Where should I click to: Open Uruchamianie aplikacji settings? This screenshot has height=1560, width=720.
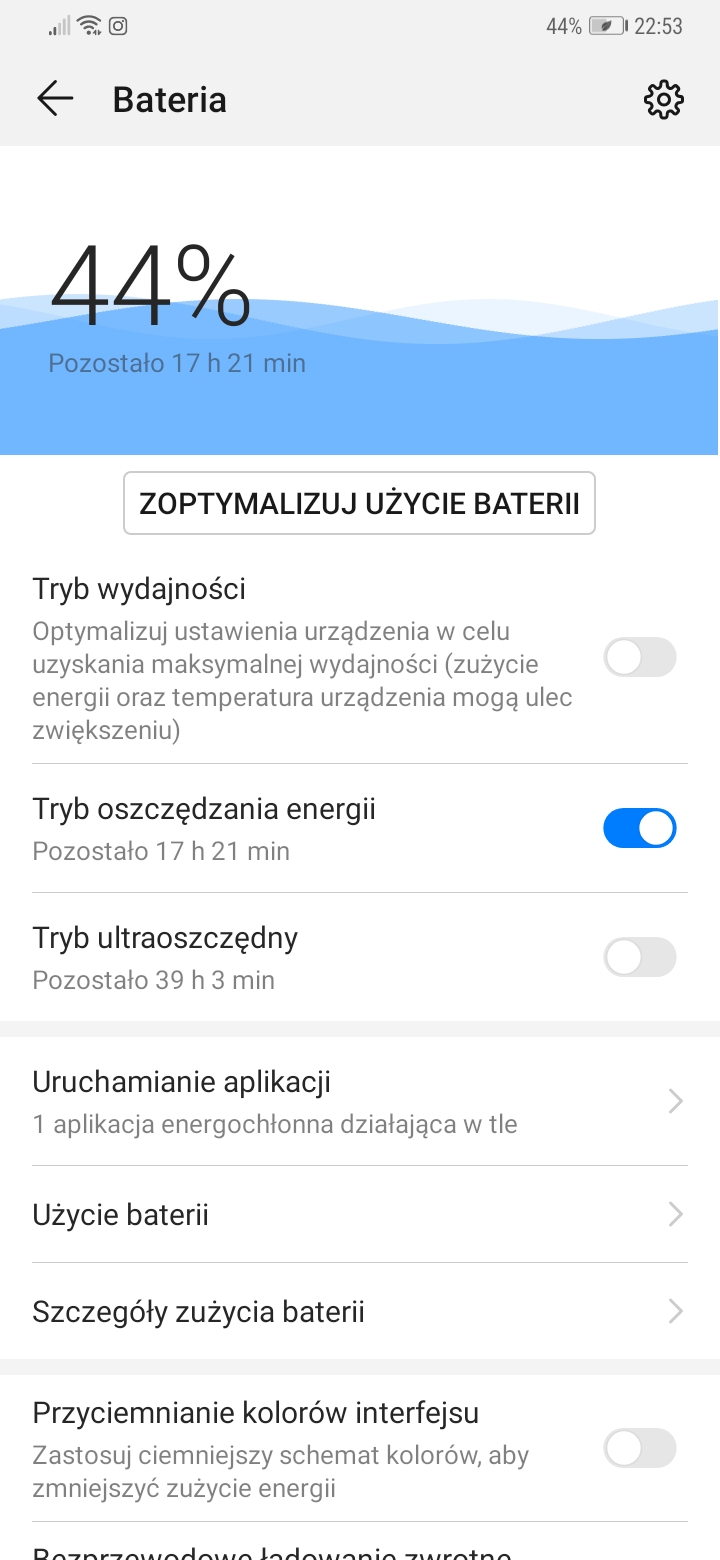(x=359, y=1102)
